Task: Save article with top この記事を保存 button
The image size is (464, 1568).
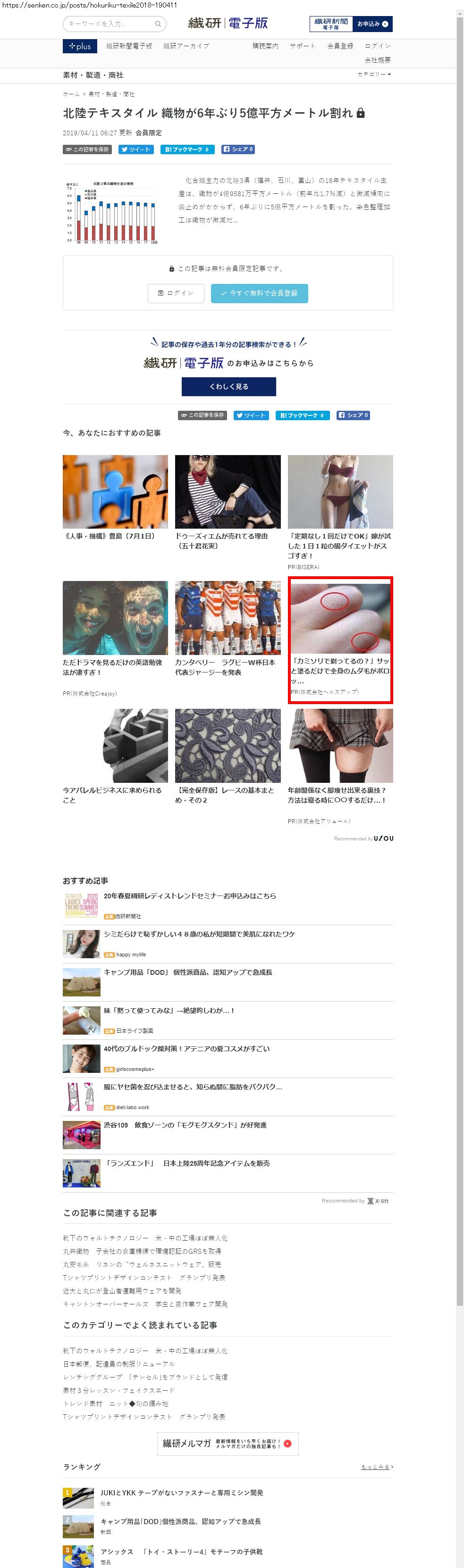Action: click(87, 149)
